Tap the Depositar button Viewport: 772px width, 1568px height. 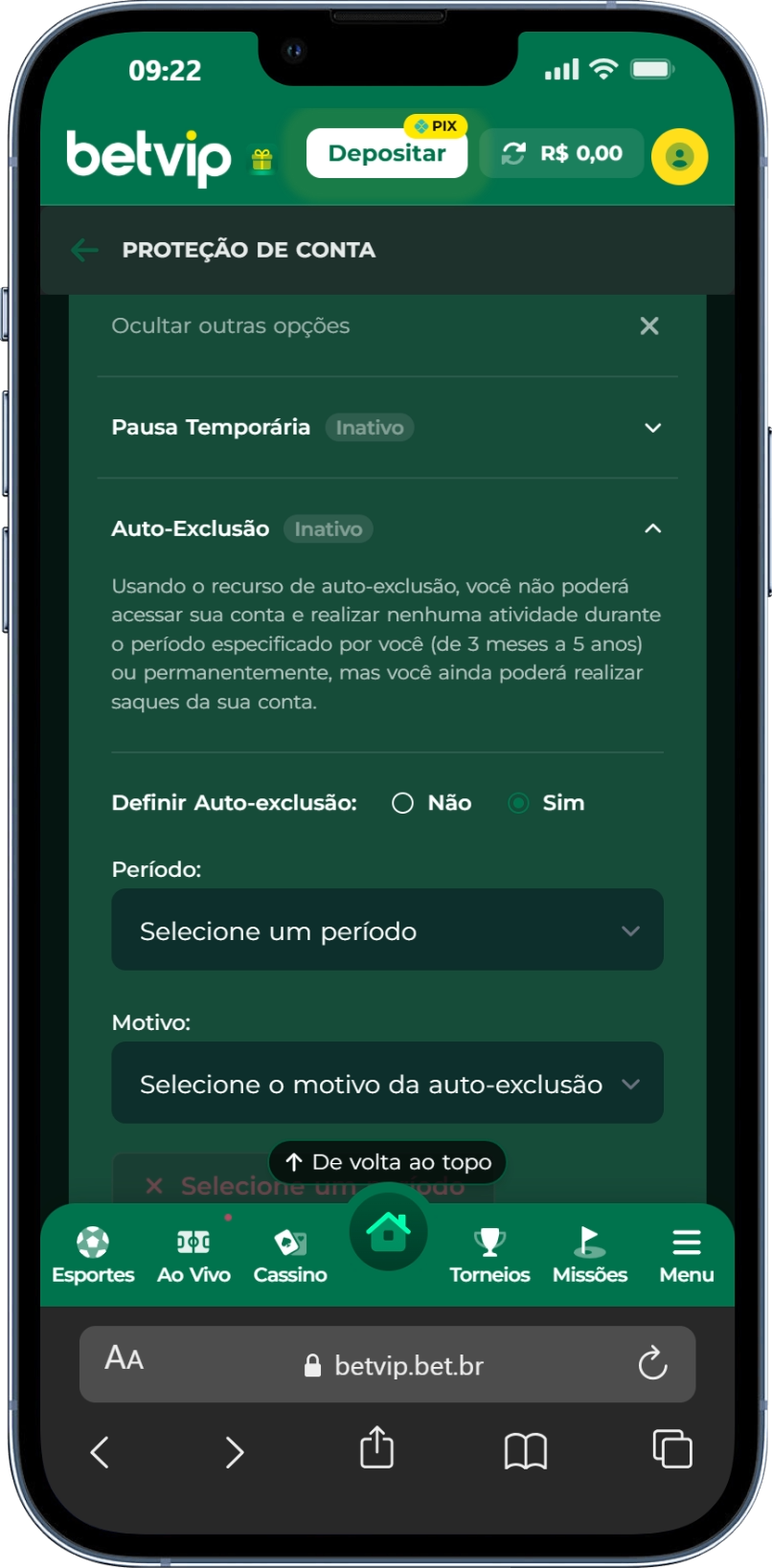point(387,154)
